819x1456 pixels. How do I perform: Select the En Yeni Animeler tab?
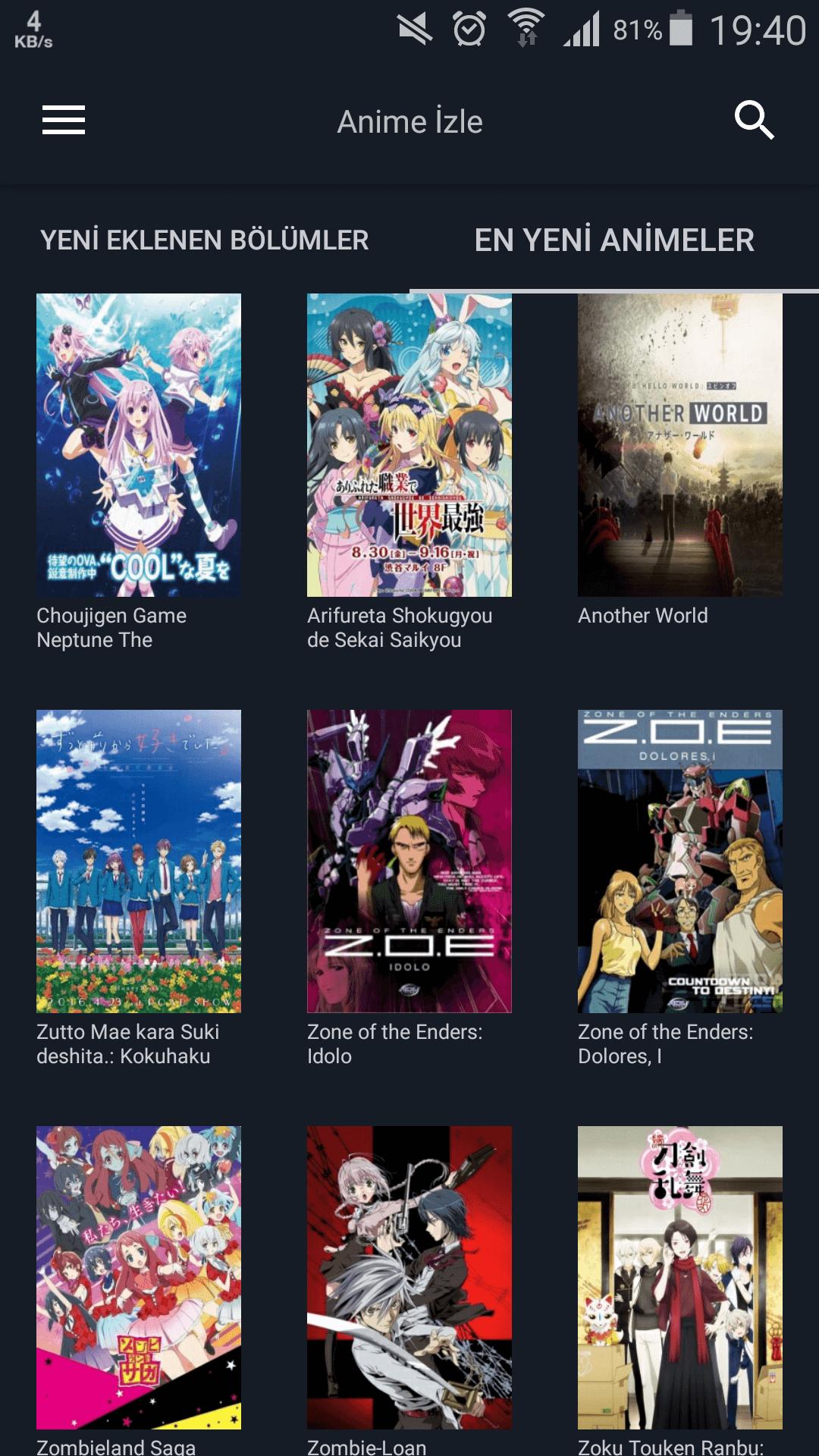pyautogui.click(x=614, y=240)
